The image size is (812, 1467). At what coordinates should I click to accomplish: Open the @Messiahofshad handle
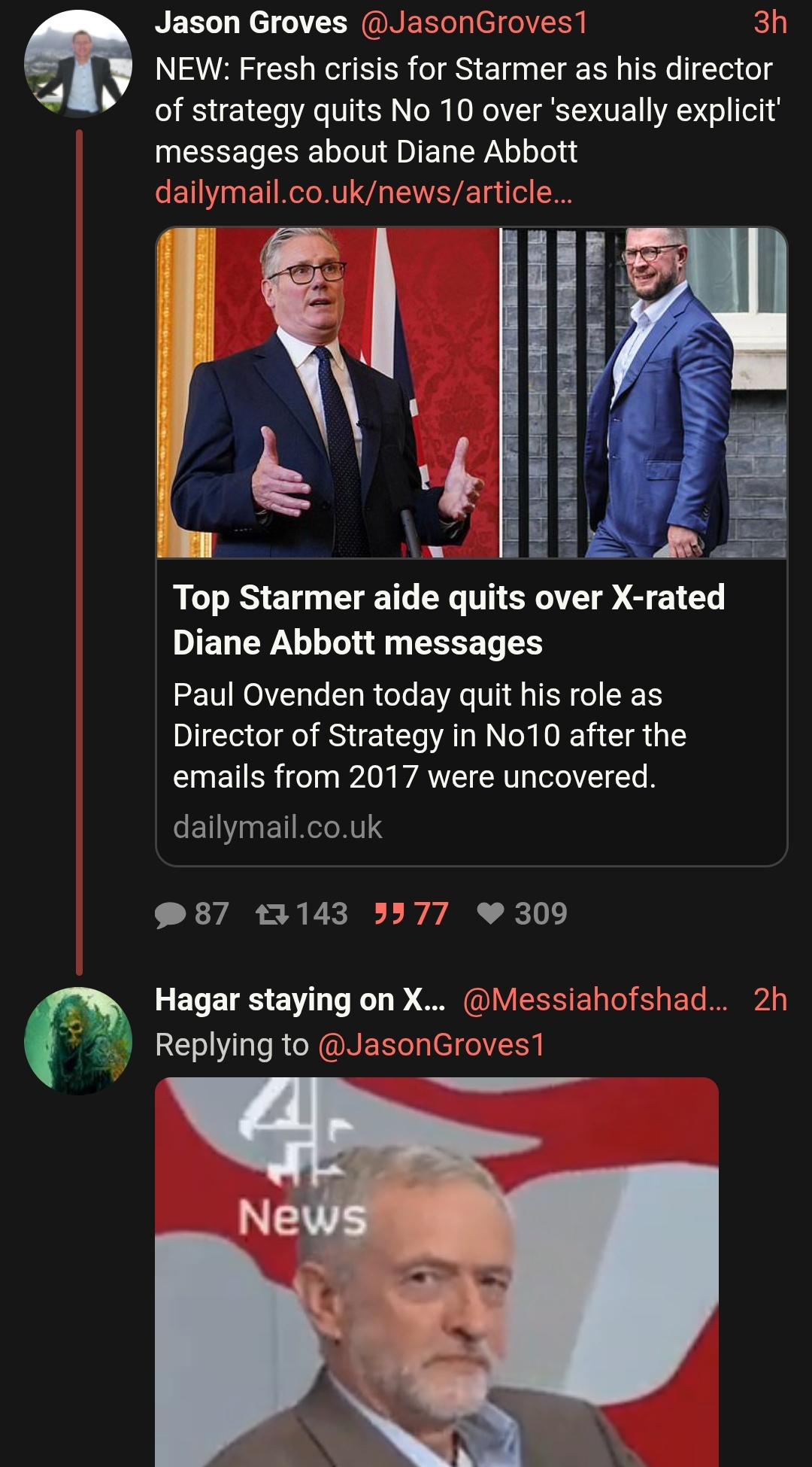pyautogui.click(x=595, y=1000)
